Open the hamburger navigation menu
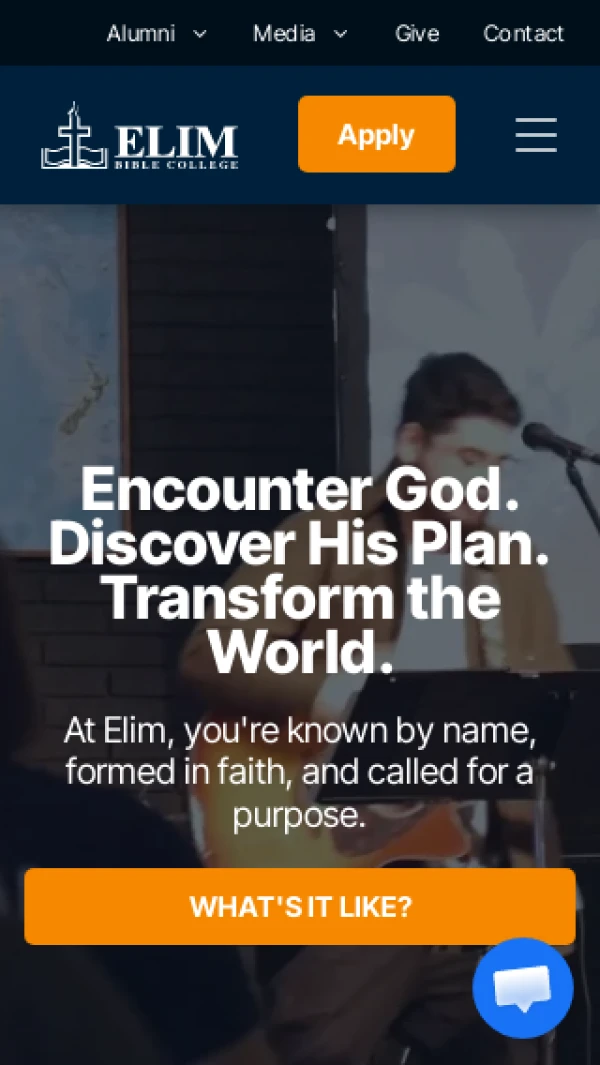This screenshot has width=600, height=1065. pyautogui.click(x=536, y=134)
